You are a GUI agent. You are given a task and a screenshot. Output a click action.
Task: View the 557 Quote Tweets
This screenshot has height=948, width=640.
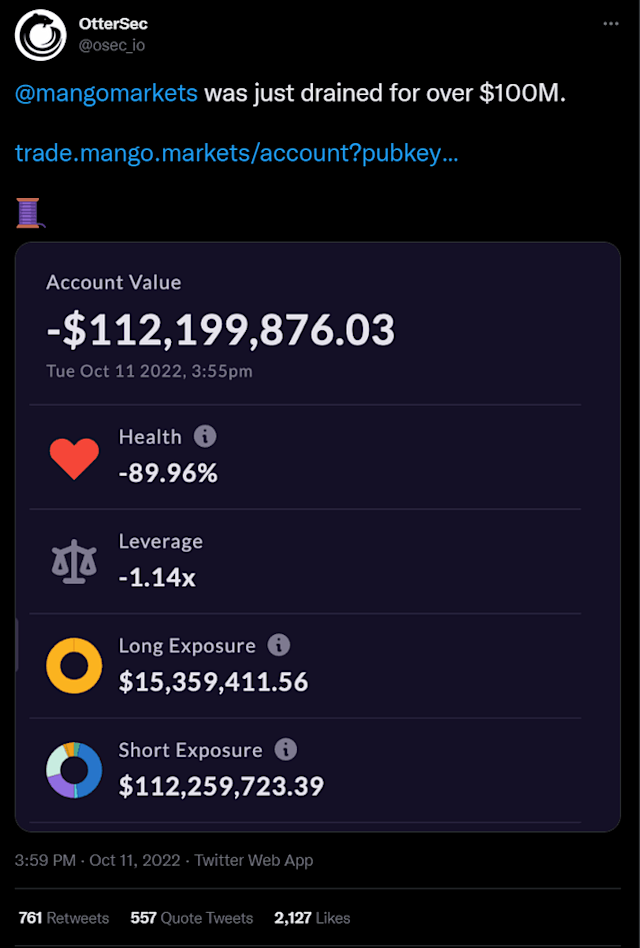point(192,917)
